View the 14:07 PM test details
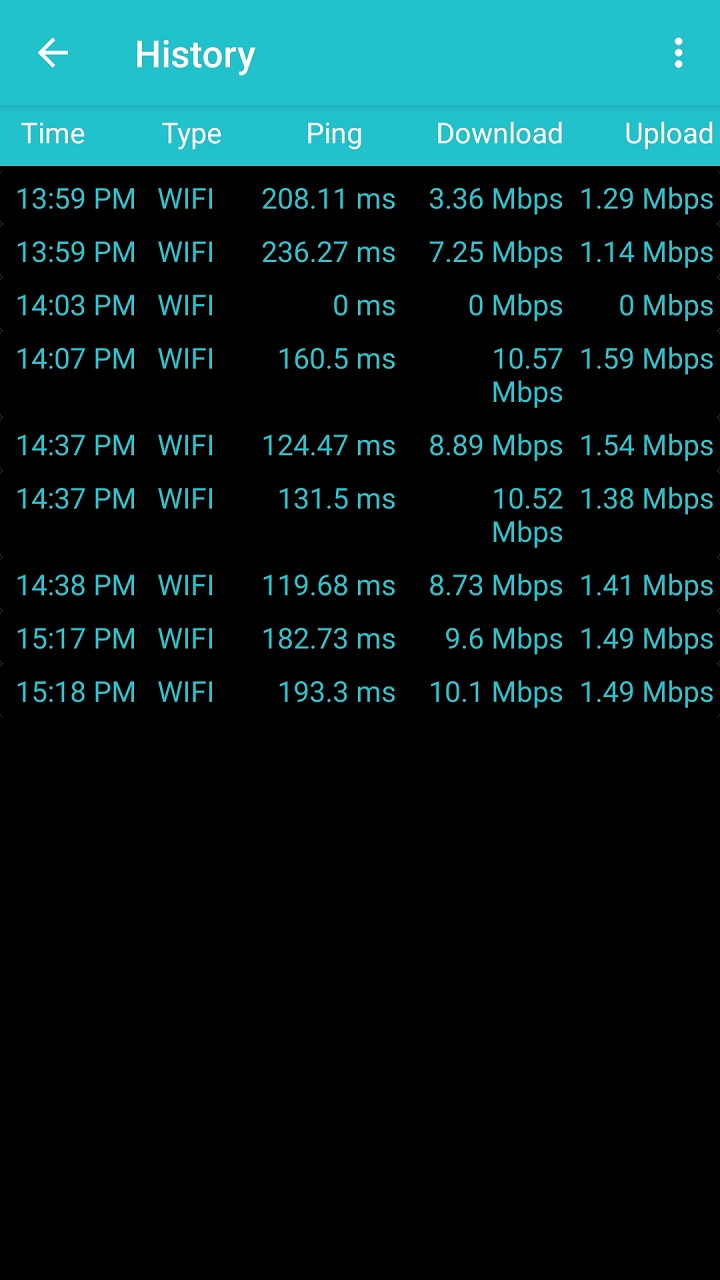Screen dimensions: 720x1280 pos(360,375)
